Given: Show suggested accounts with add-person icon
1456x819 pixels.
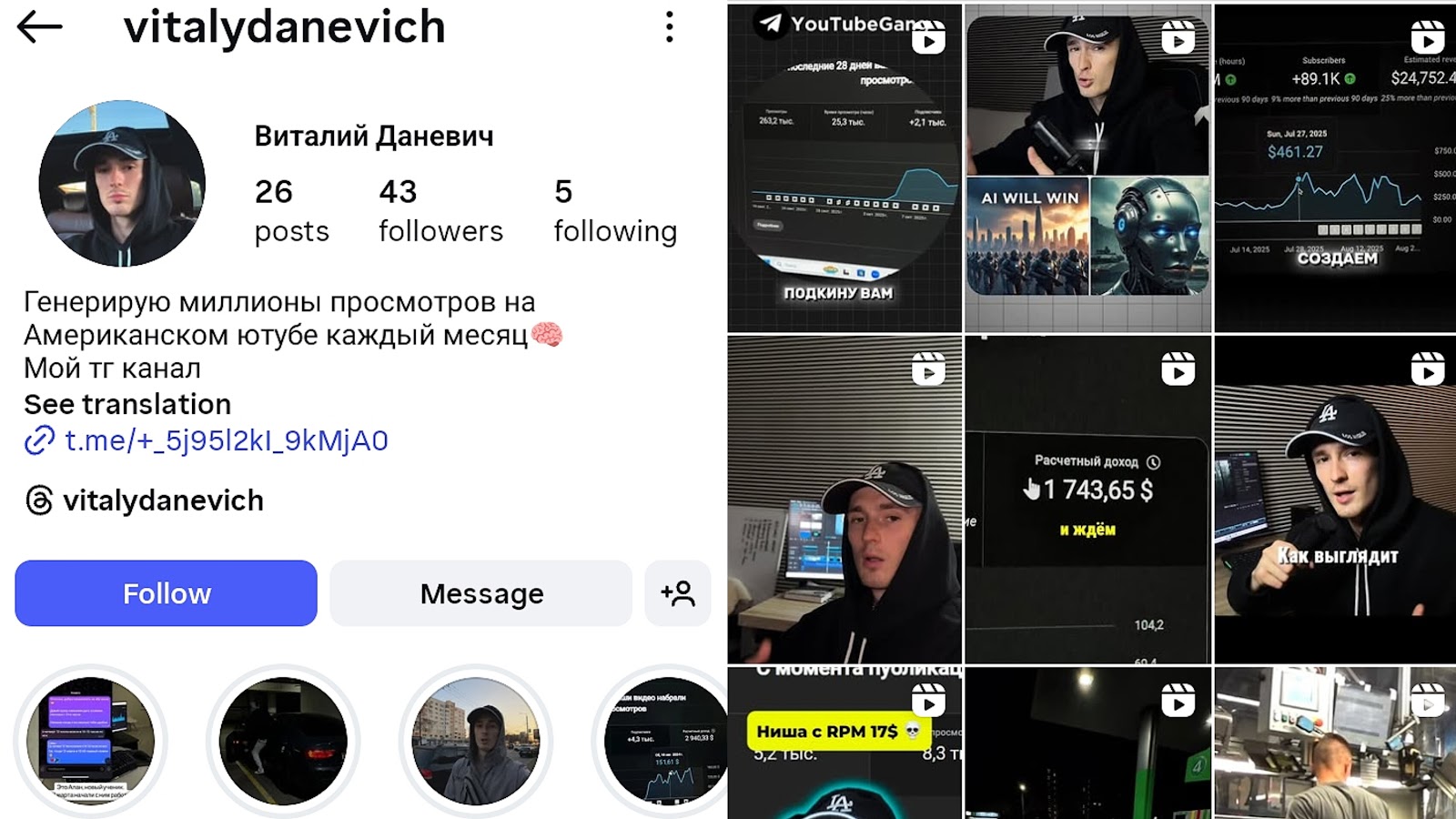Looking at the screenshot, I should coord(677,593).
